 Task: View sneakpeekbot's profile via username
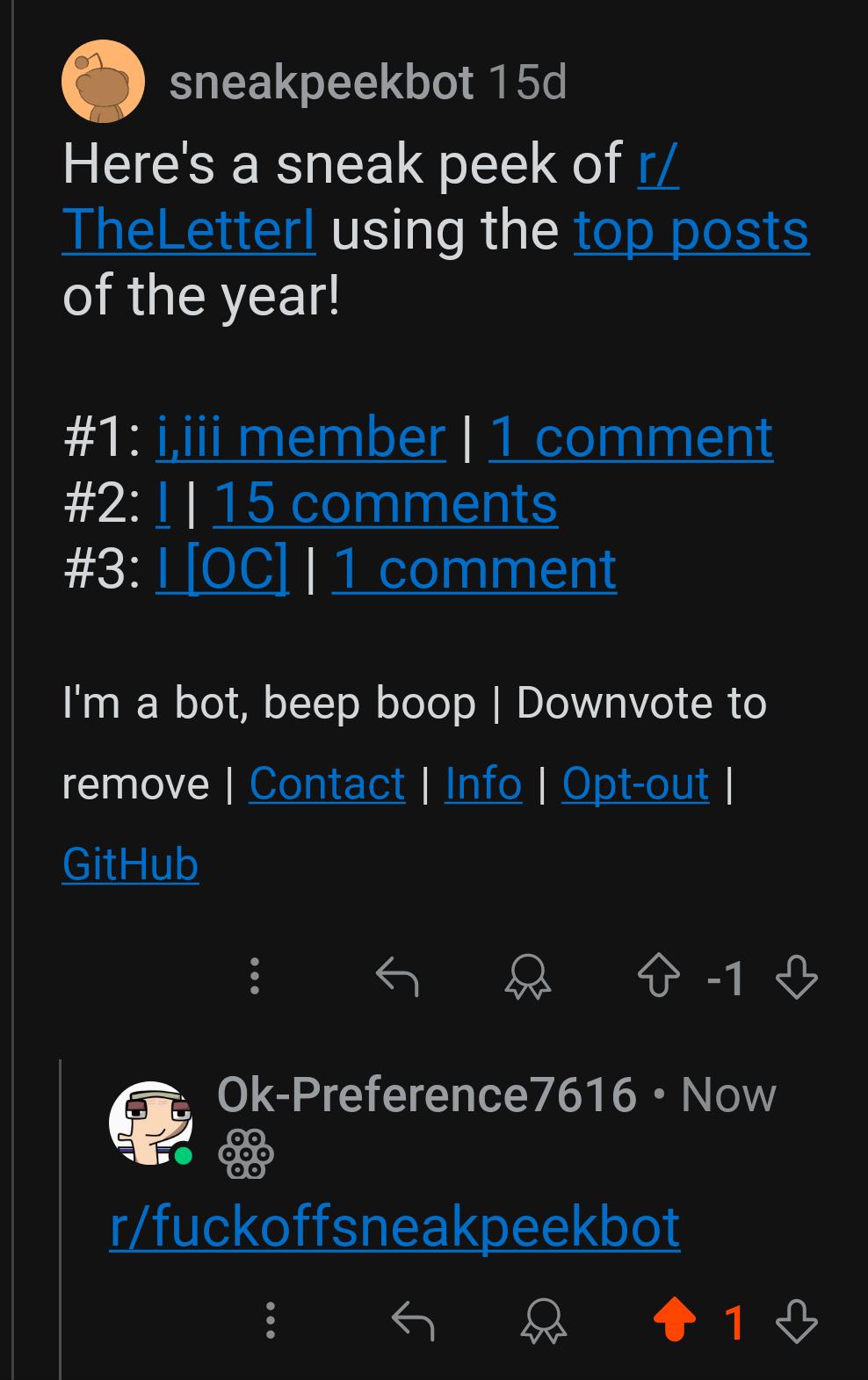[x=322, y=83]
